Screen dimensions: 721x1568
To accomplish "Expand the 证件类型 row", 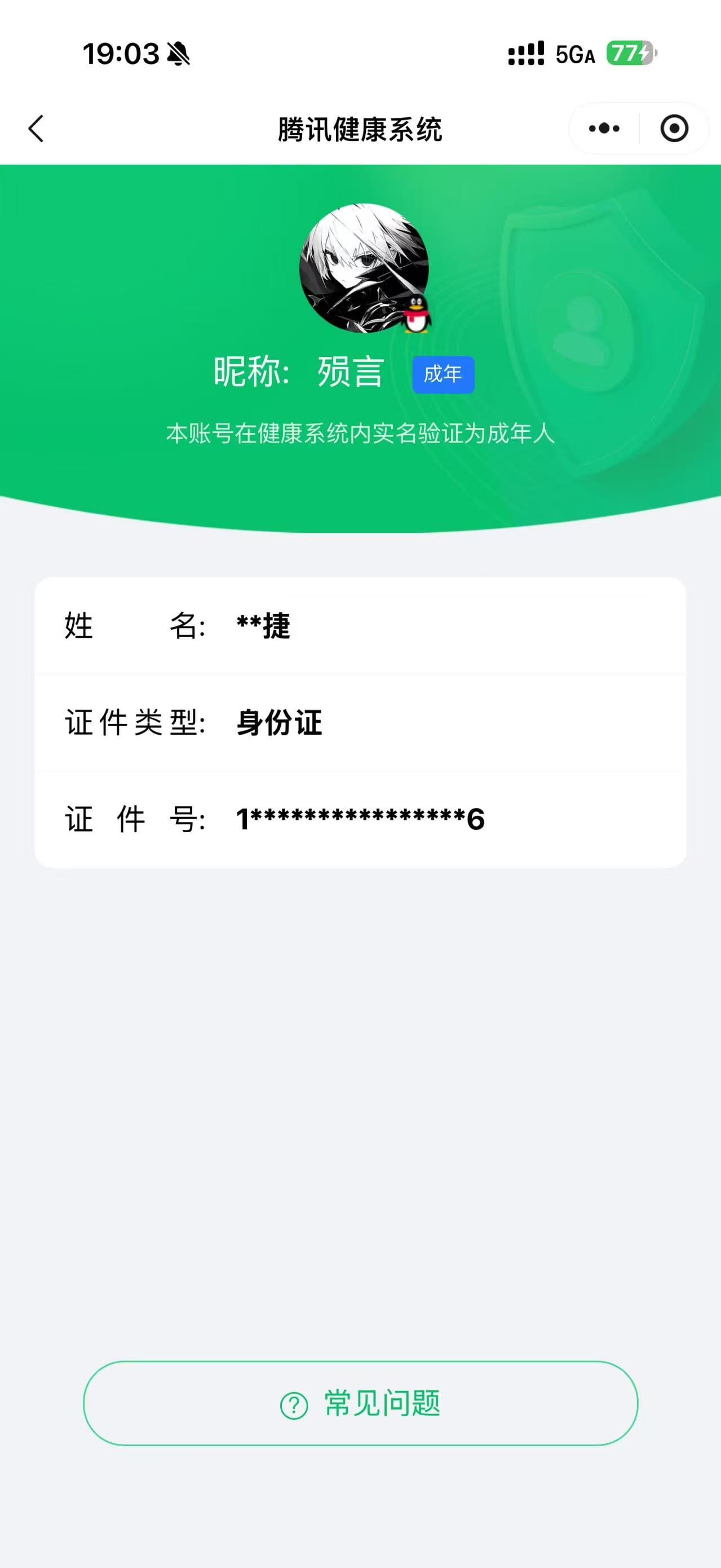I will pyautogui.click(x=360, y=724).
